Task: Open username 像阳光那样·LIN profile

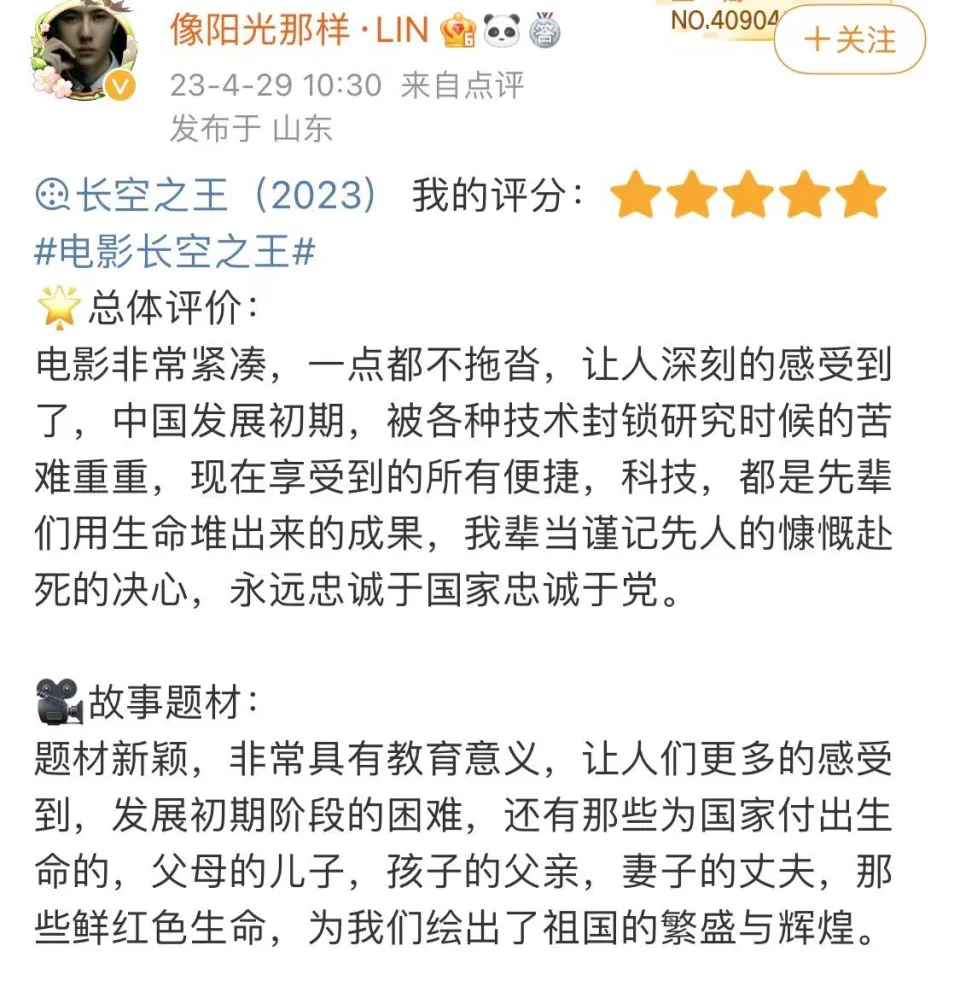Action: pos(299,31)
